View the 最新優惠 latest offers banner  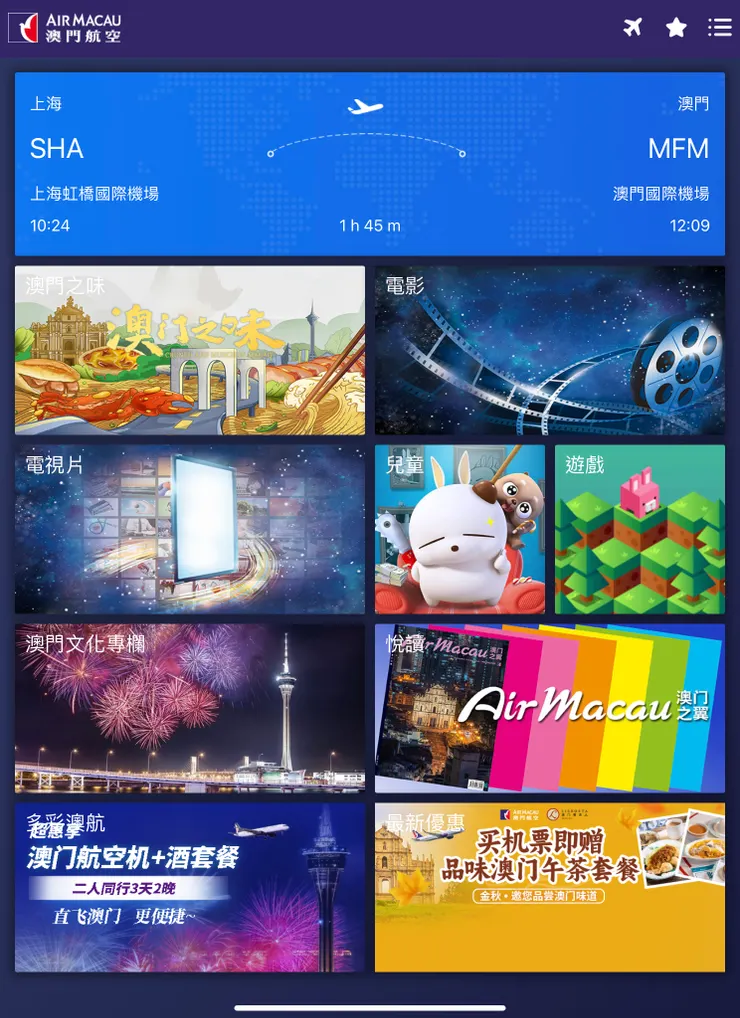click(549, 888)
